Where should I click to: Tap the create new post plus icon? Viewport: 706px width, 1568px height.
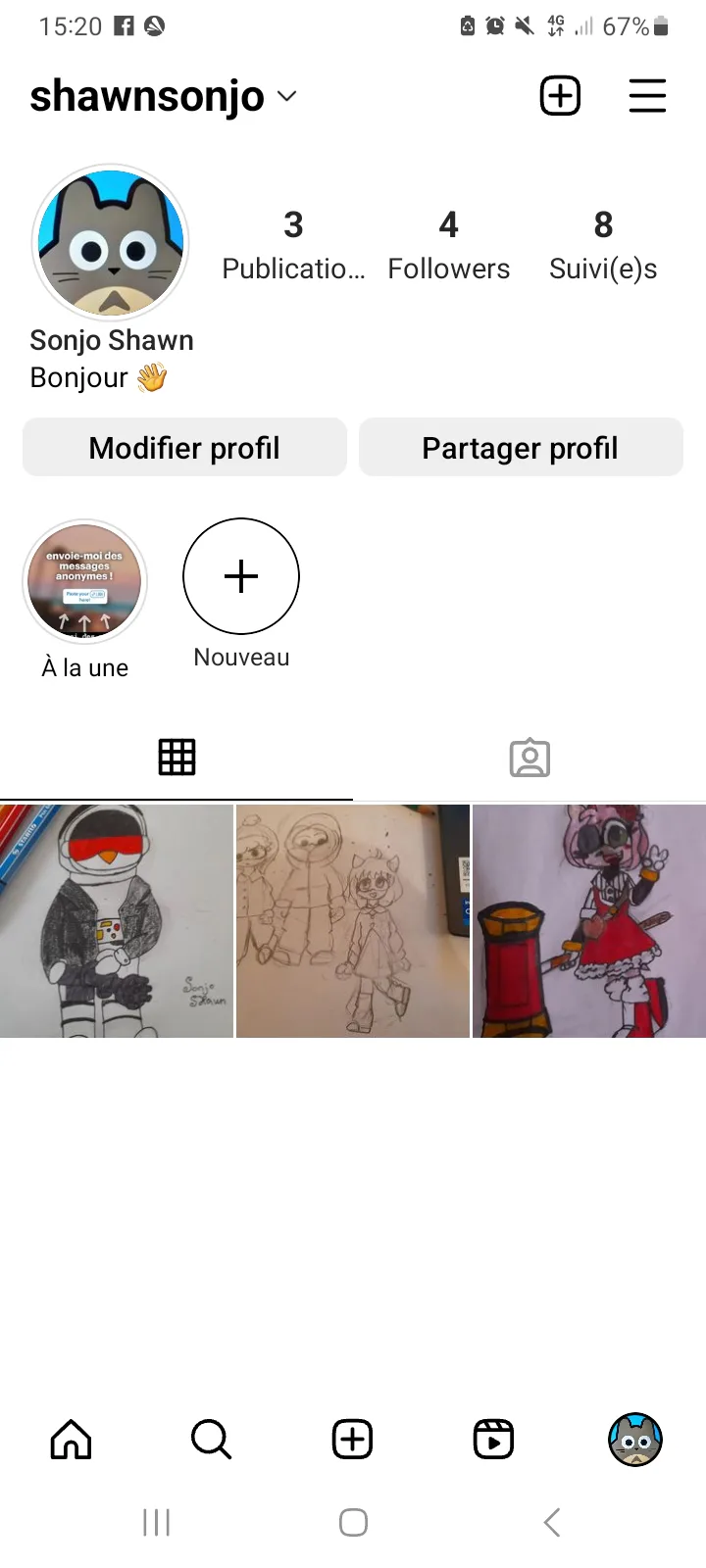pos(560,96)
